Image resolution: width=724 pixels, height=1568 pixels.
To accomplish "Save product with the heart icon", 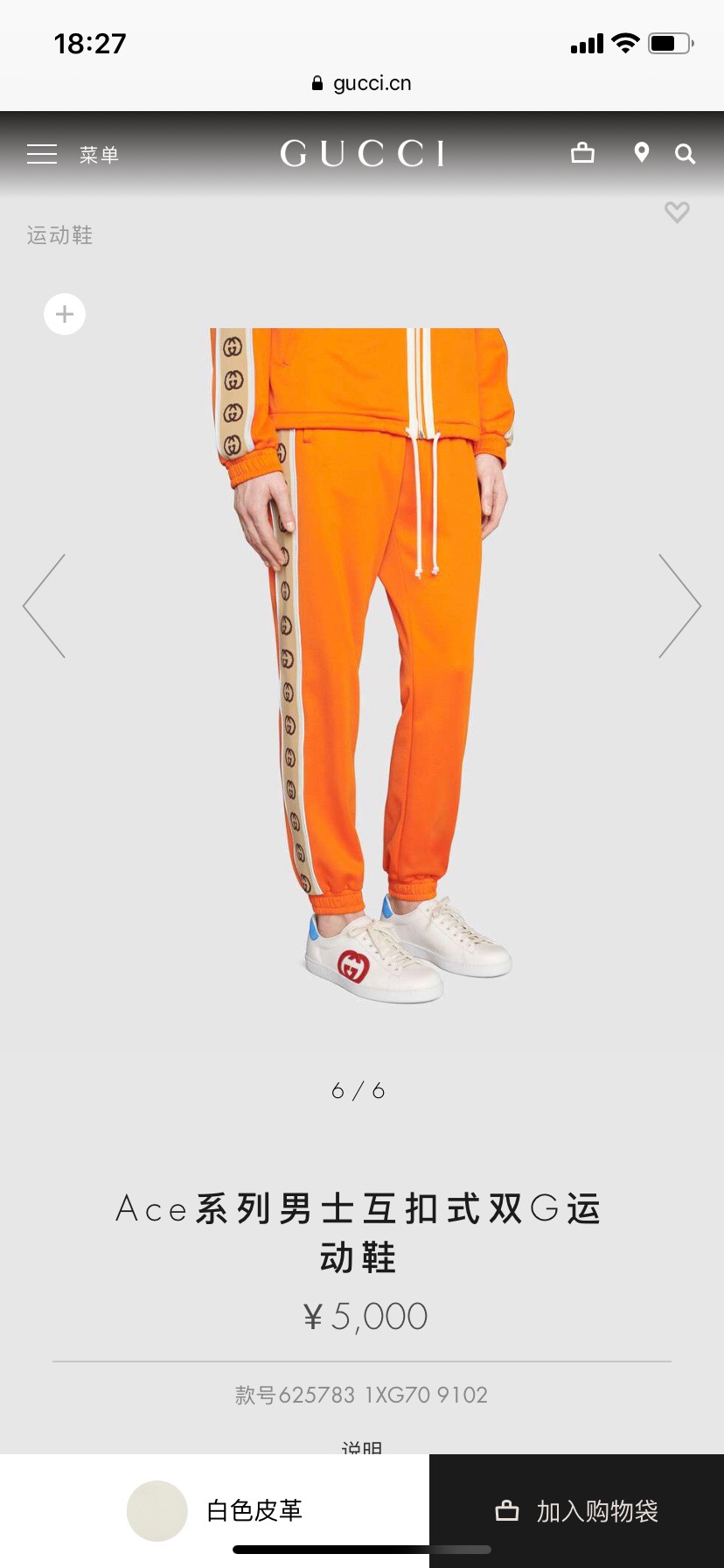I will coord(677,212).
